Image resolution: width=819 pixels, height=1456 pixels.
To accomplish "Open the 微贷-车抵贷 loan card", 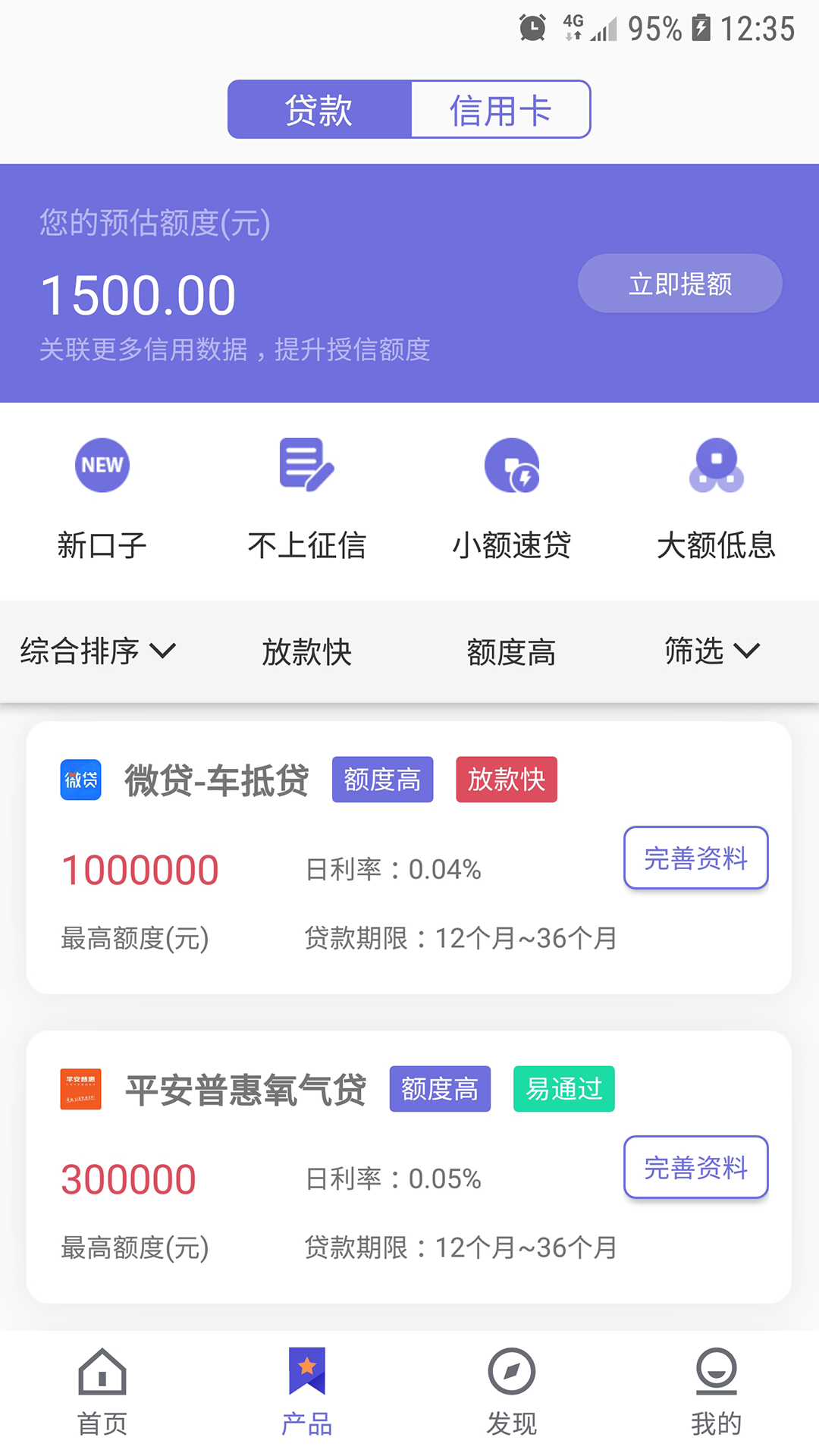I will [409, 858].
